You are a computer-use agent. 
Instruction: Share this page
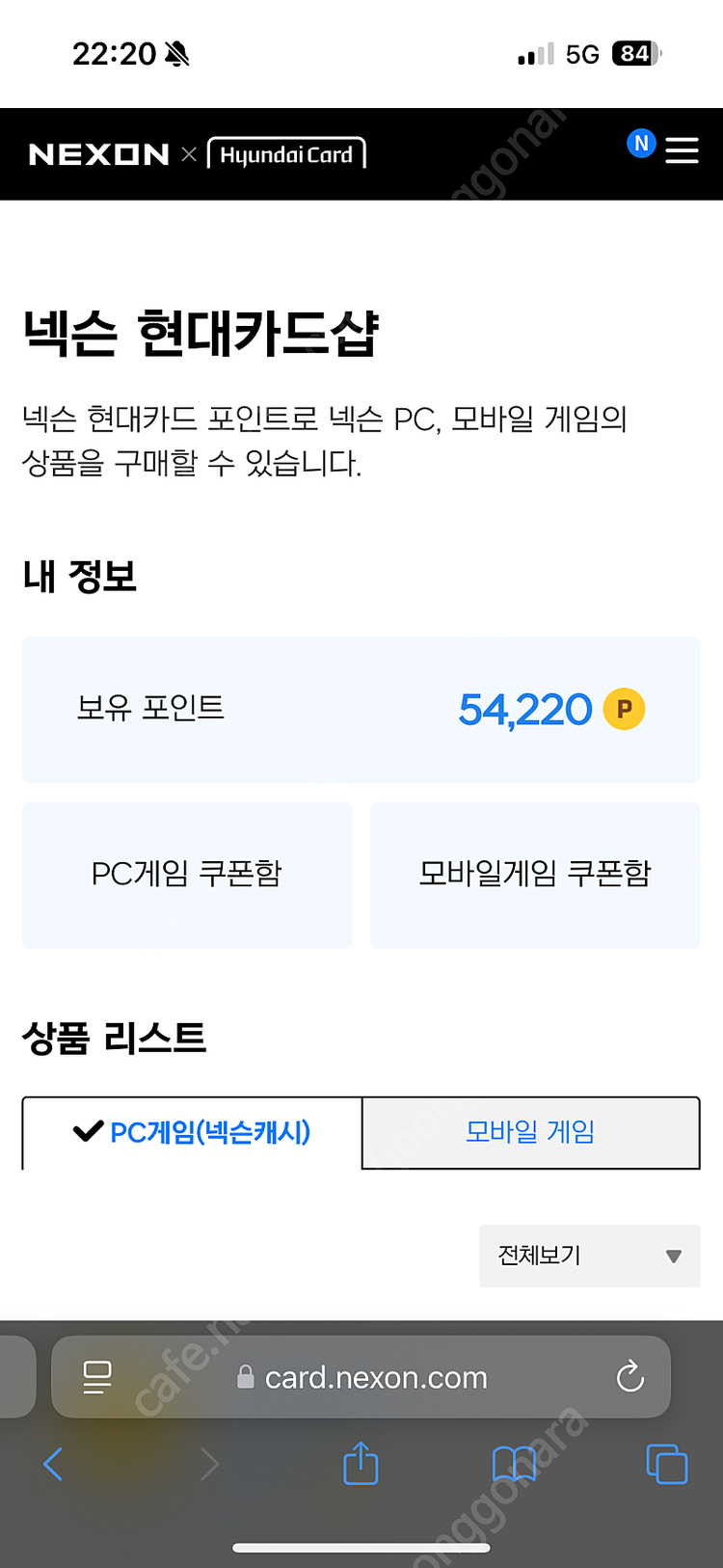pos(361,1462)
